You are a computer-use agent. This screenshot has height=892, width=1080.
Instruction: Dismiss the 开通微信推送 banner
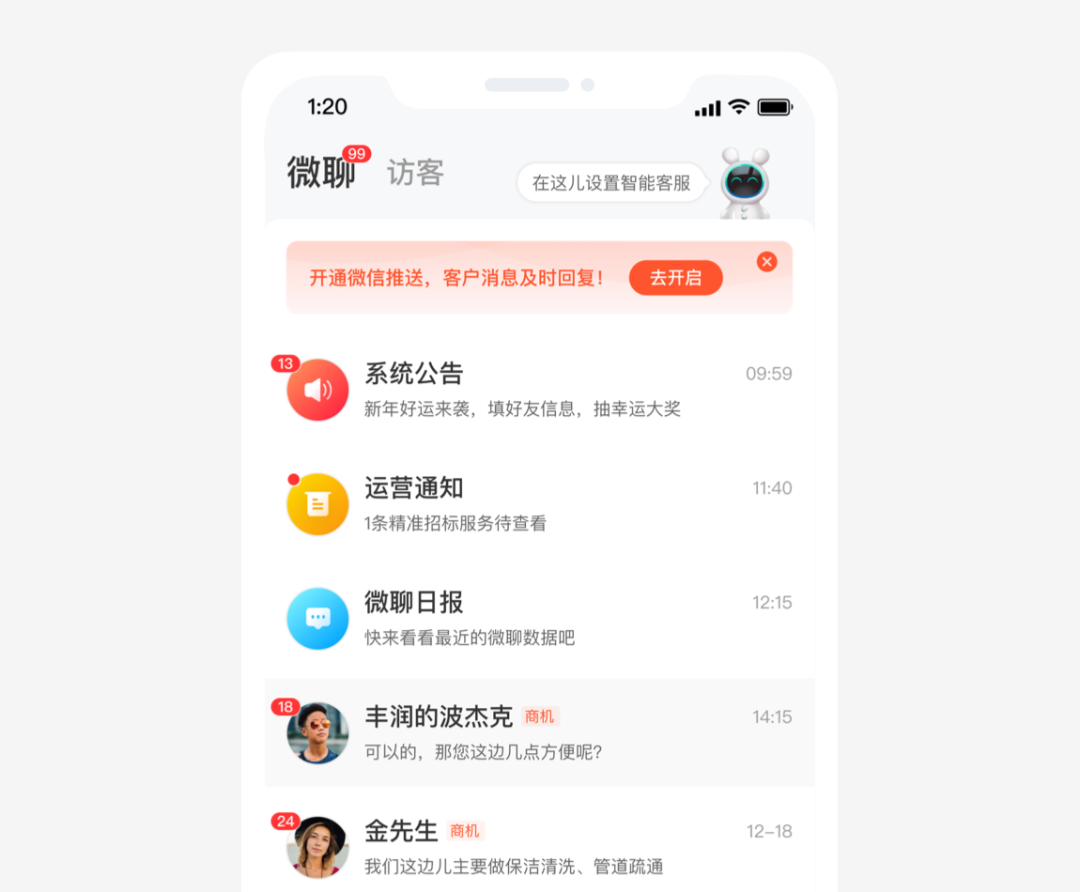(767, 262)
